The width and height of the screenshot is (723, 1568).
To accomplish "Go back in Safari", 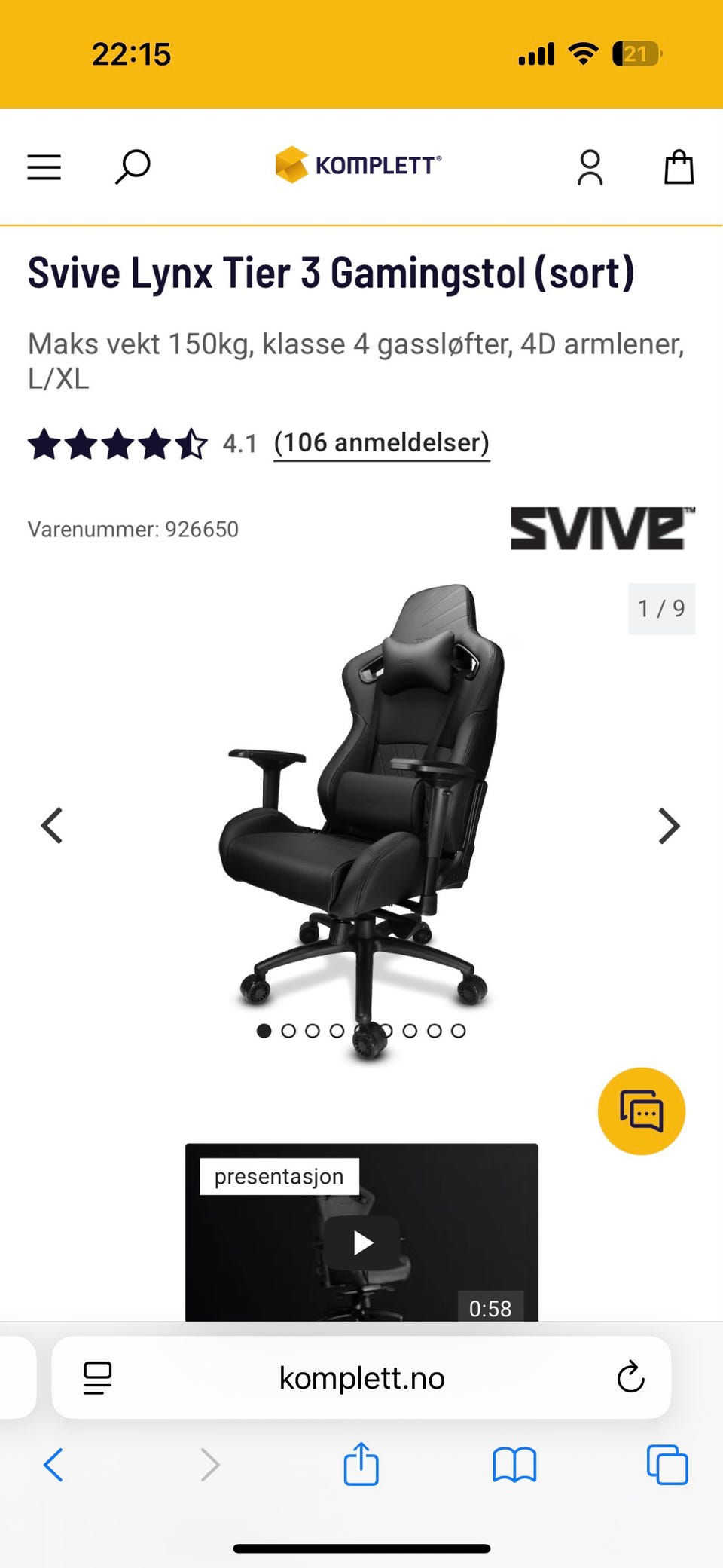I will pyautogui.click(x=53, y=1466).
